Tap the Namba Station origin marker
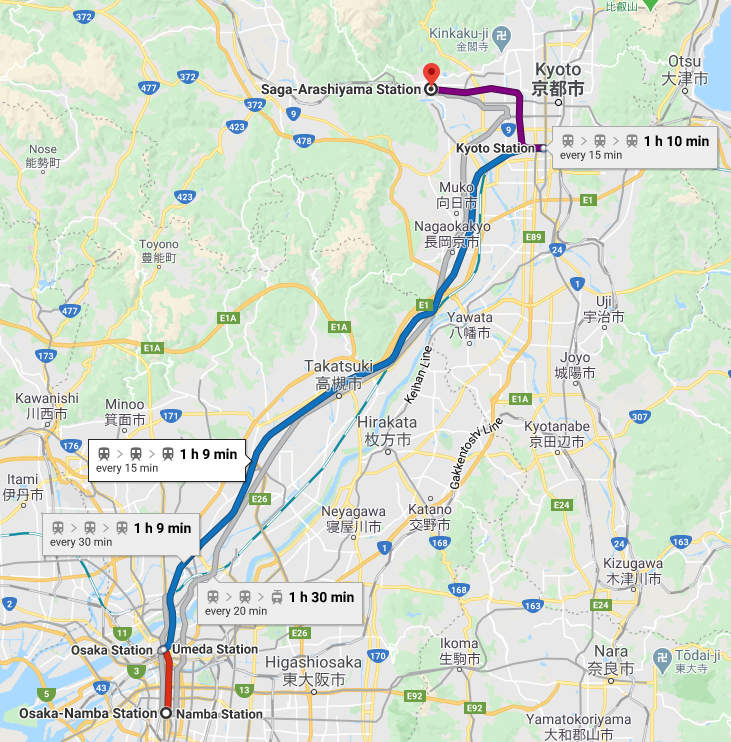Image resolution: width=731 pixels, height=742 pixels. pyautogui.click(x=167, y=713)
